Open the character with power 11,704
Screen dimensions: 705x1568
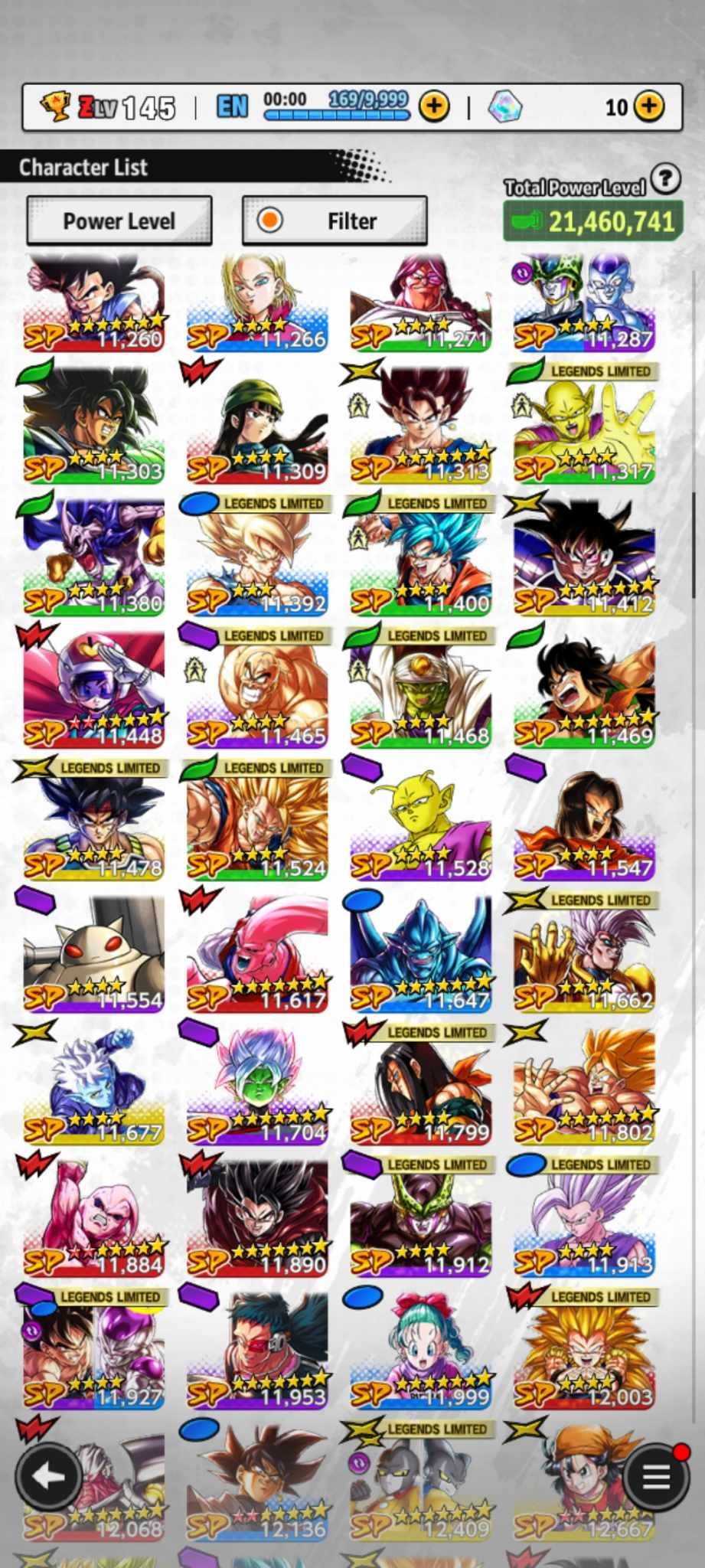tap(257, 1086)
